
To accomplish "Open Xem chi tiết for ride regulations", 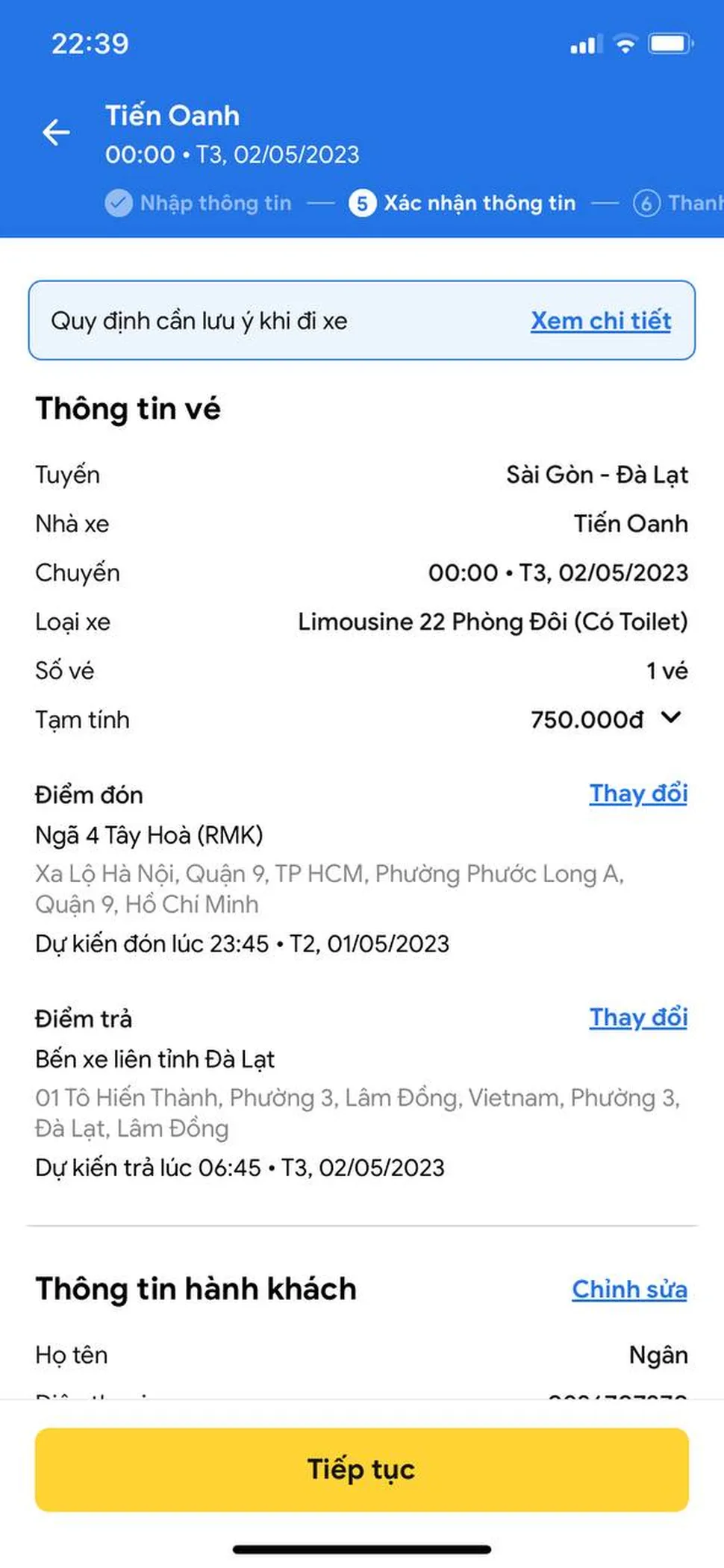I will point(600,321).
